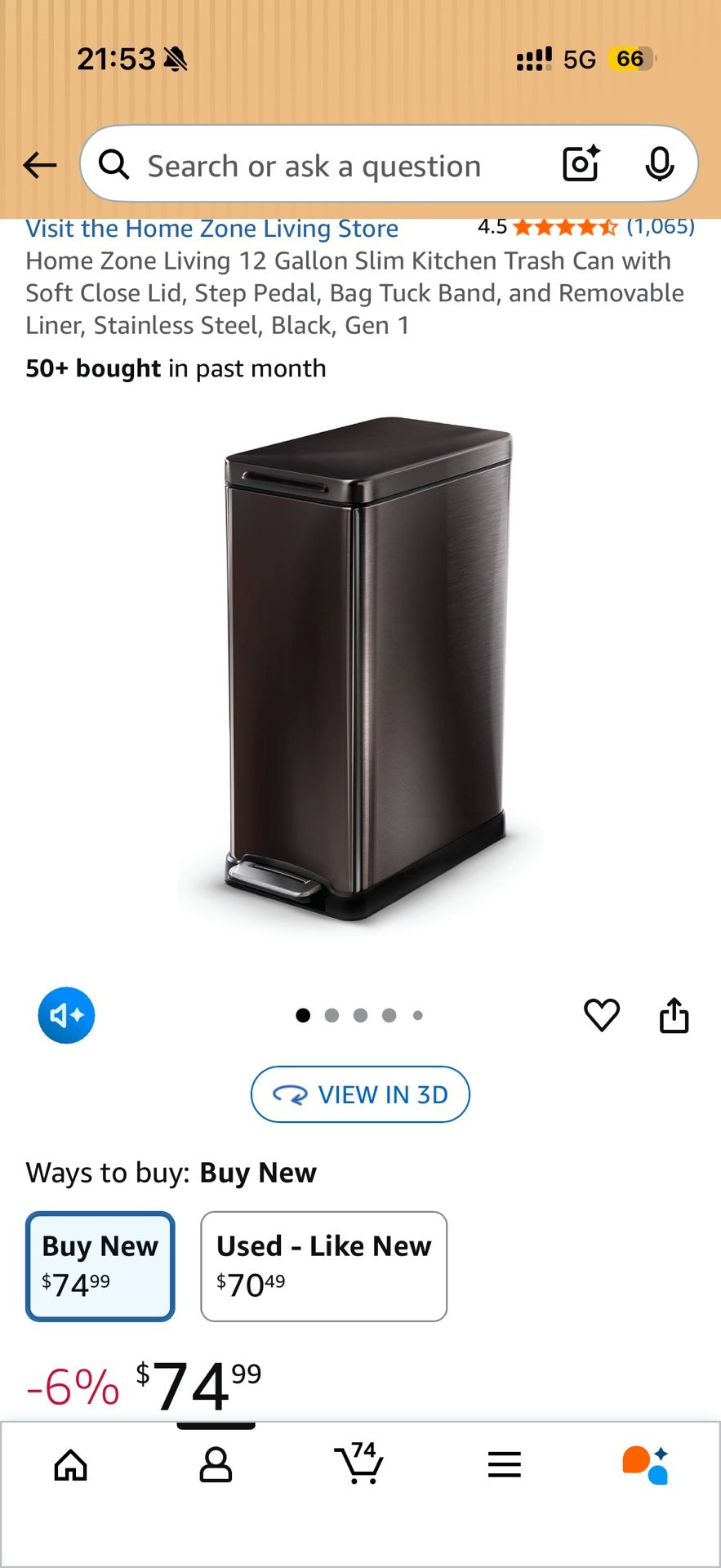Open camera lens search icon
The height and width of the screenshot is (1568, 721).
point(581,164)
